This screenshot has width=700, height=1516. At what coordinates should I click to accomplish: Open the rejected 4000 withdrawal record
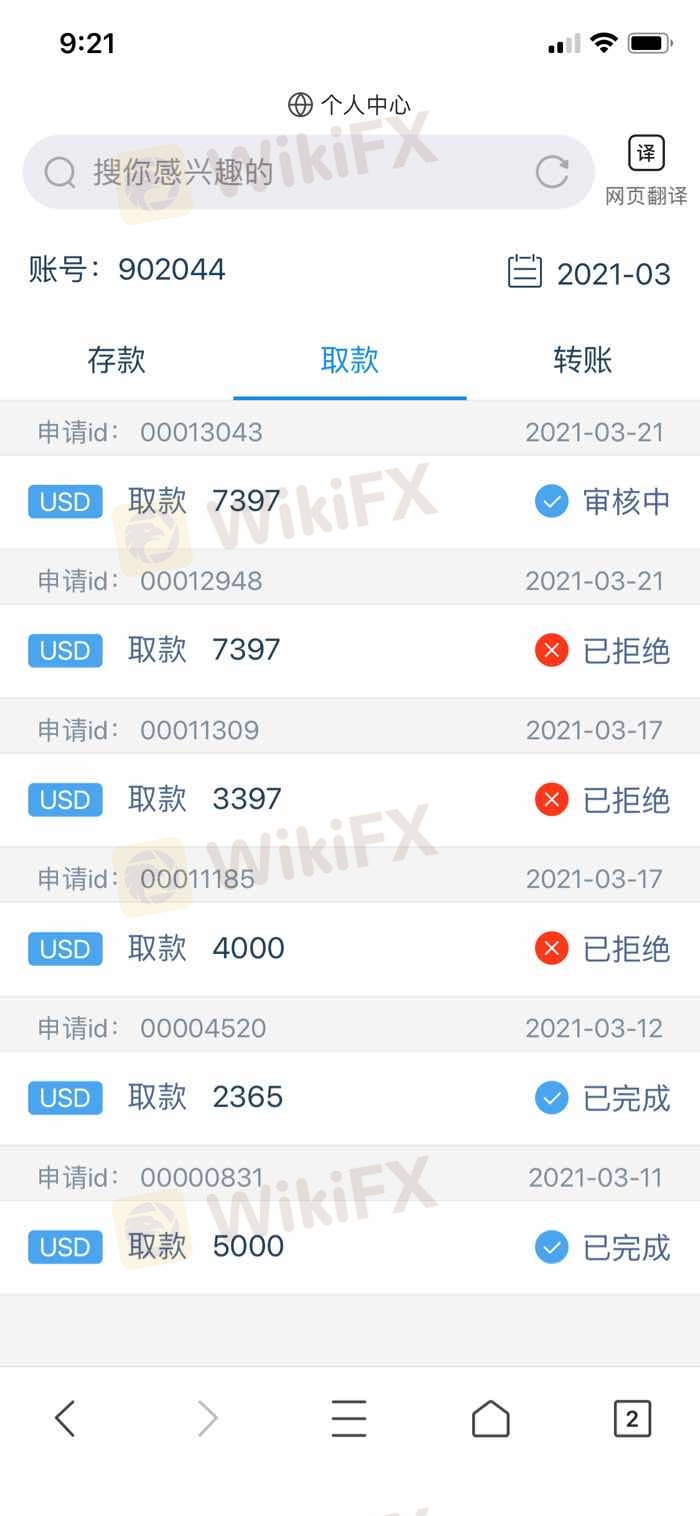pos(350,949)
